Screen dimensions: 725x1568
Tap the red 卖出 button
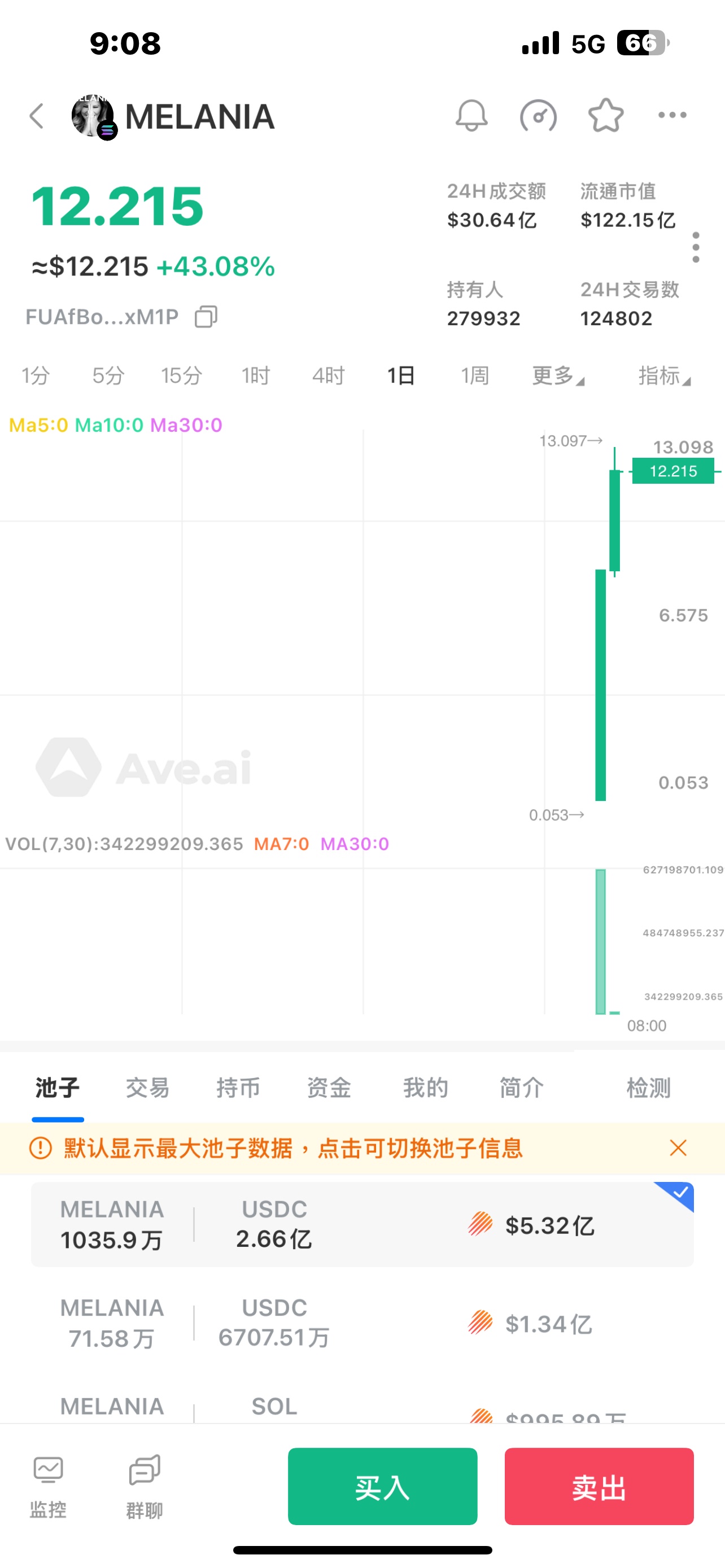pyautogui.click(x=599, y=1486)
